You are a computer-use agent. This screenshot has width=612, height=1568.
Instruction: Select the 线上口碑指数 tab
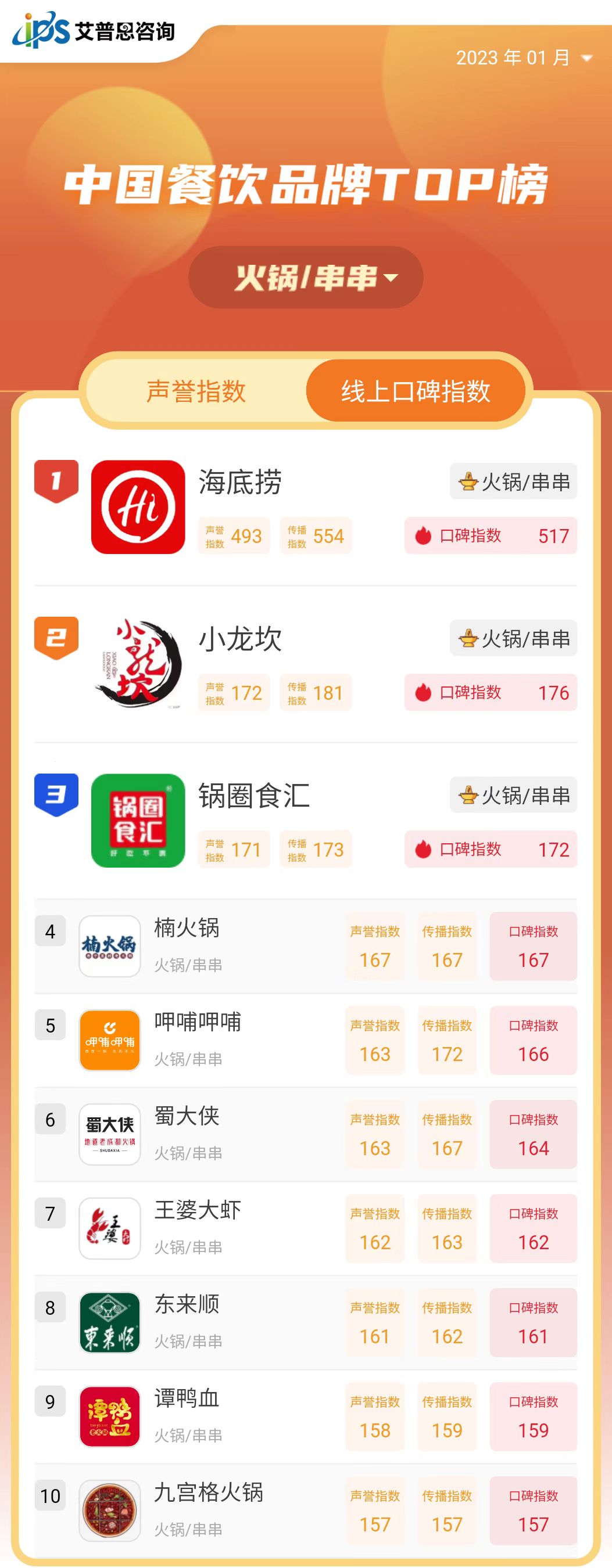pyautogui.click(x=416, y=391)
